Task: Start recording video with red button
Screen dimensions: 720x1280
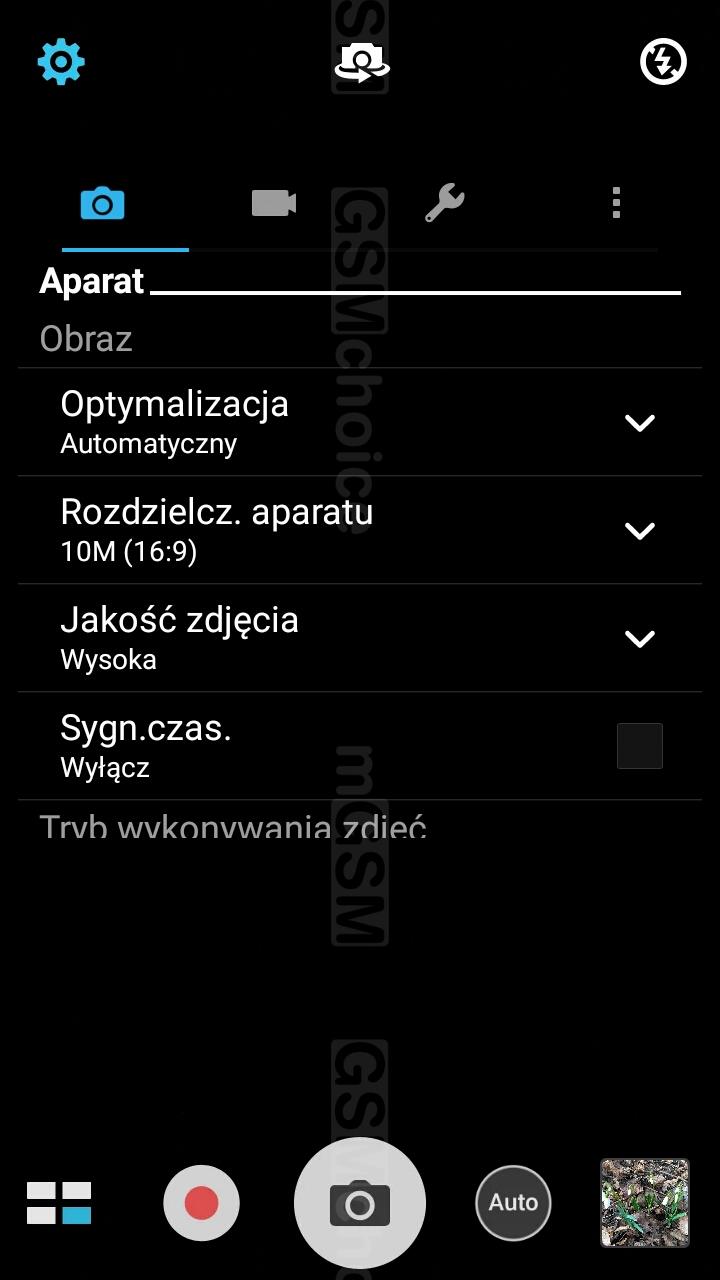Action: (x=201, y=1203)
